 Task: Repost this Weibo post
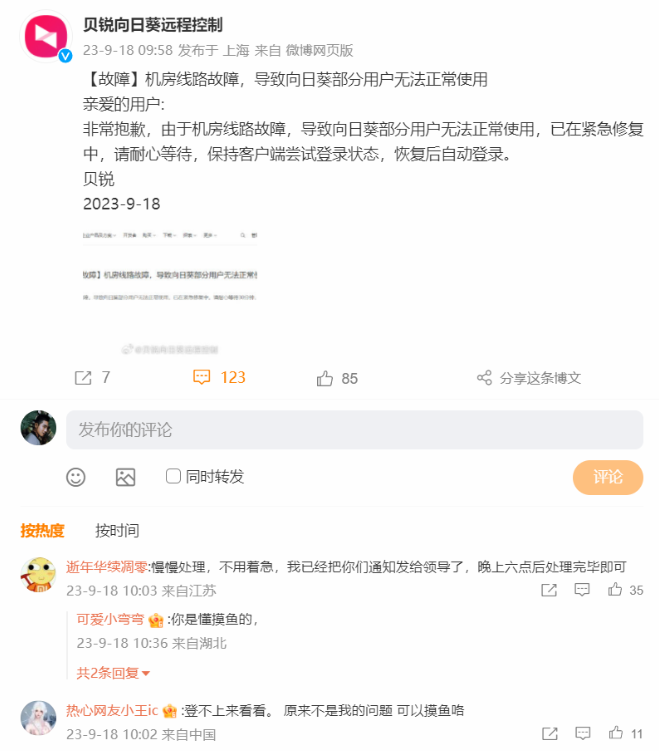coord(92,378)
